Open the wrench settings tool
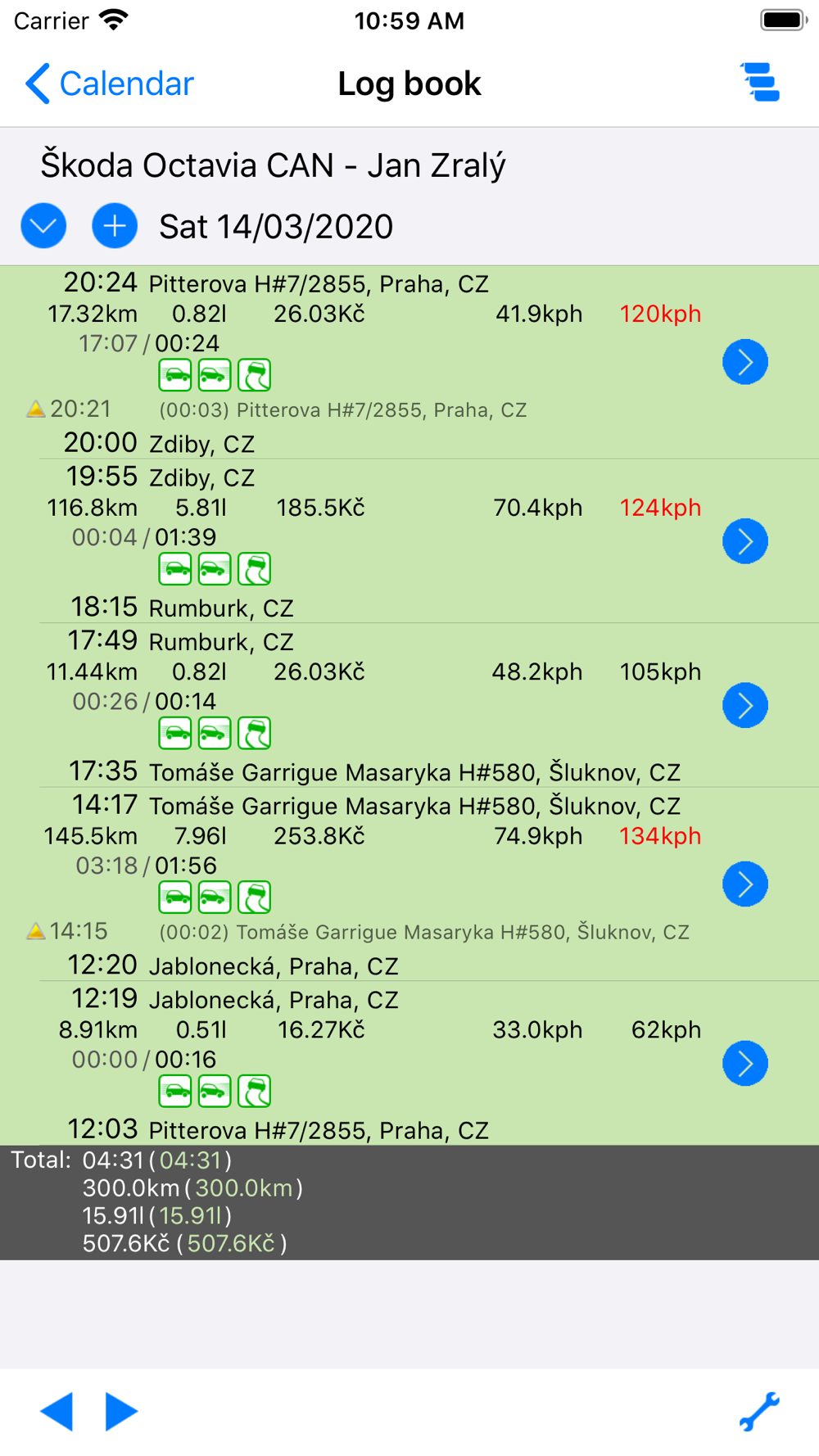819x1456 pixels. pyautogui.click(x=759, y=1411)
